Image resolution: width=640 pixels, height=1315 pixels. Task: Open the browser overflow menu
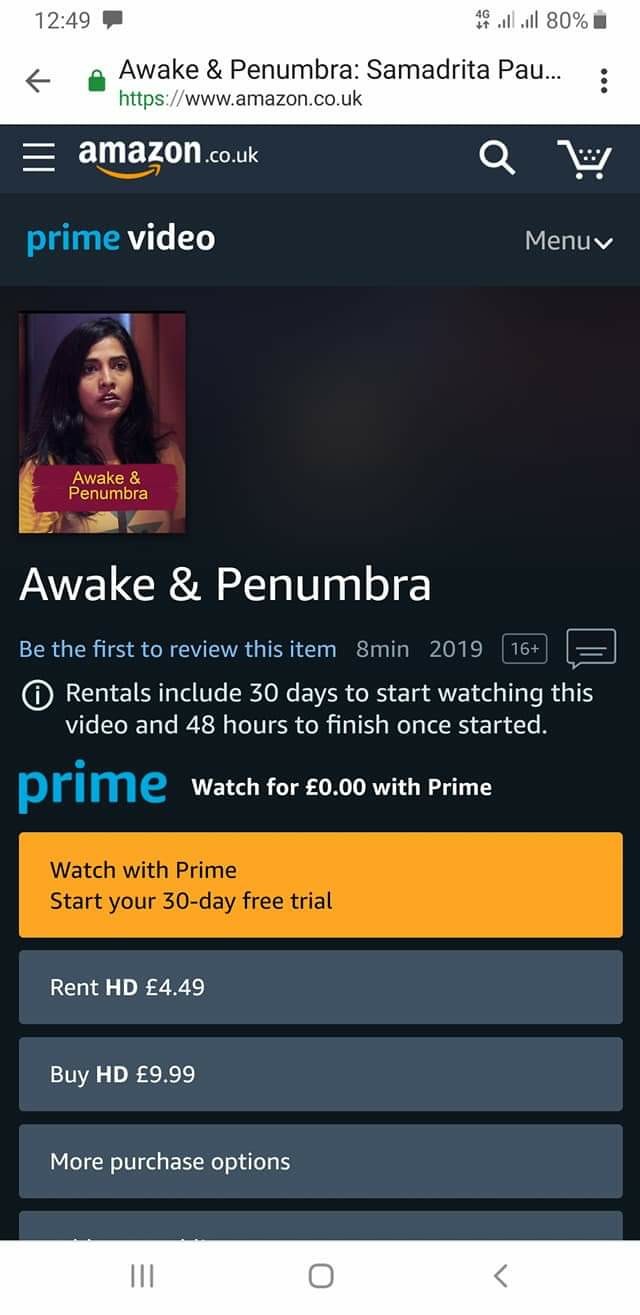coord(603,82)
